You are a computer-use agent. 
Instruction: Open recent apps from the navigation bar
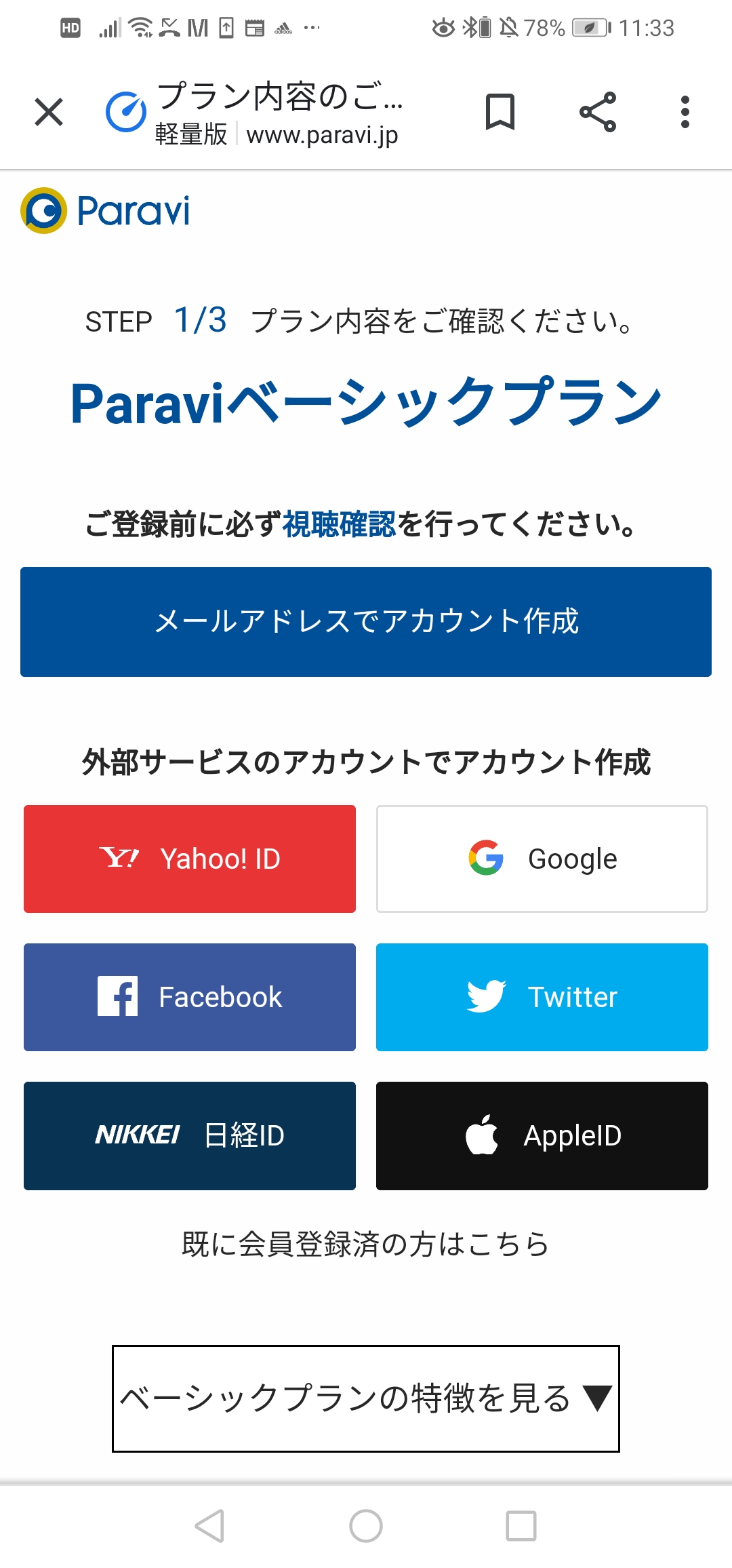(x=521, y=1526)
